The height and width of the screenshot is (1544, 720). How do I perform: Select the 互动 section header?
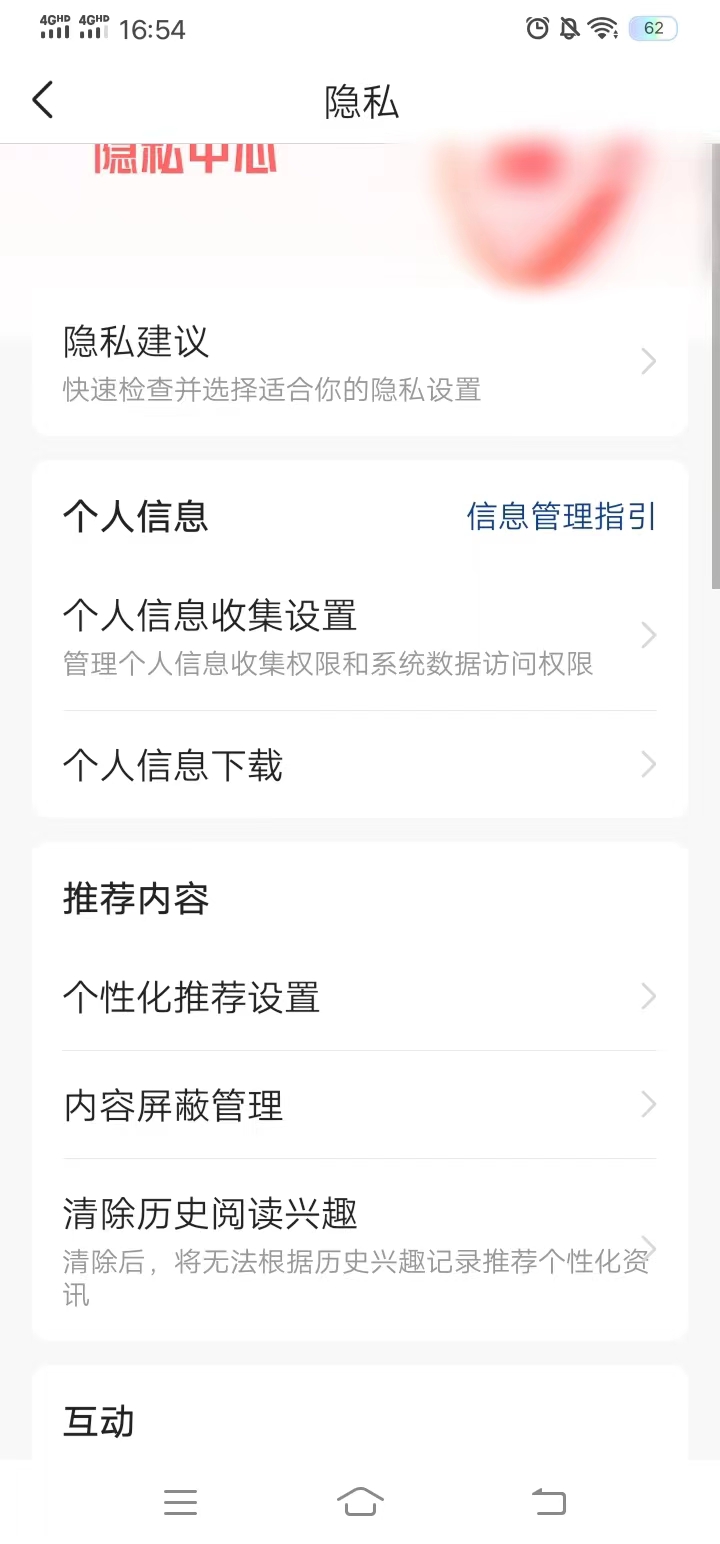point(97,1421)
